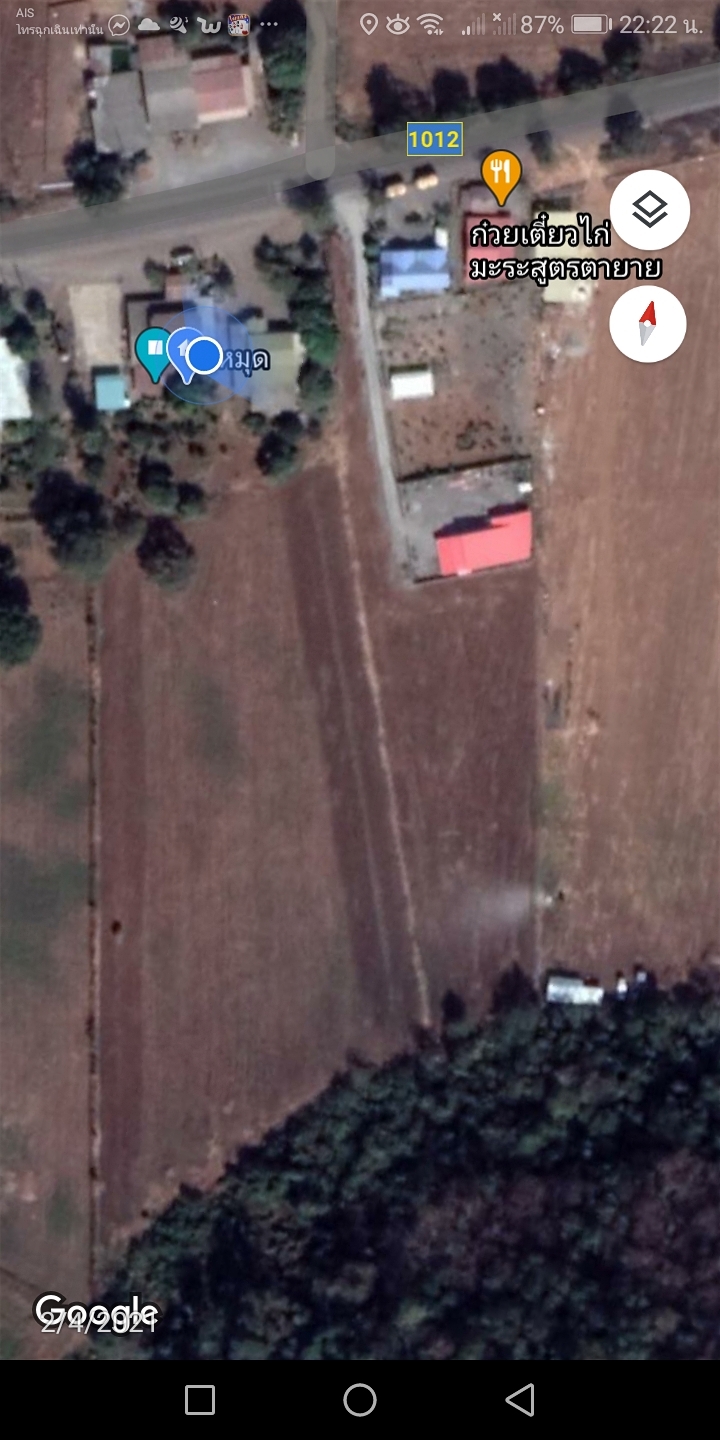Screen dimensions: 720x1440
Task: Tap the blue current-location dot
Action: 204,354
